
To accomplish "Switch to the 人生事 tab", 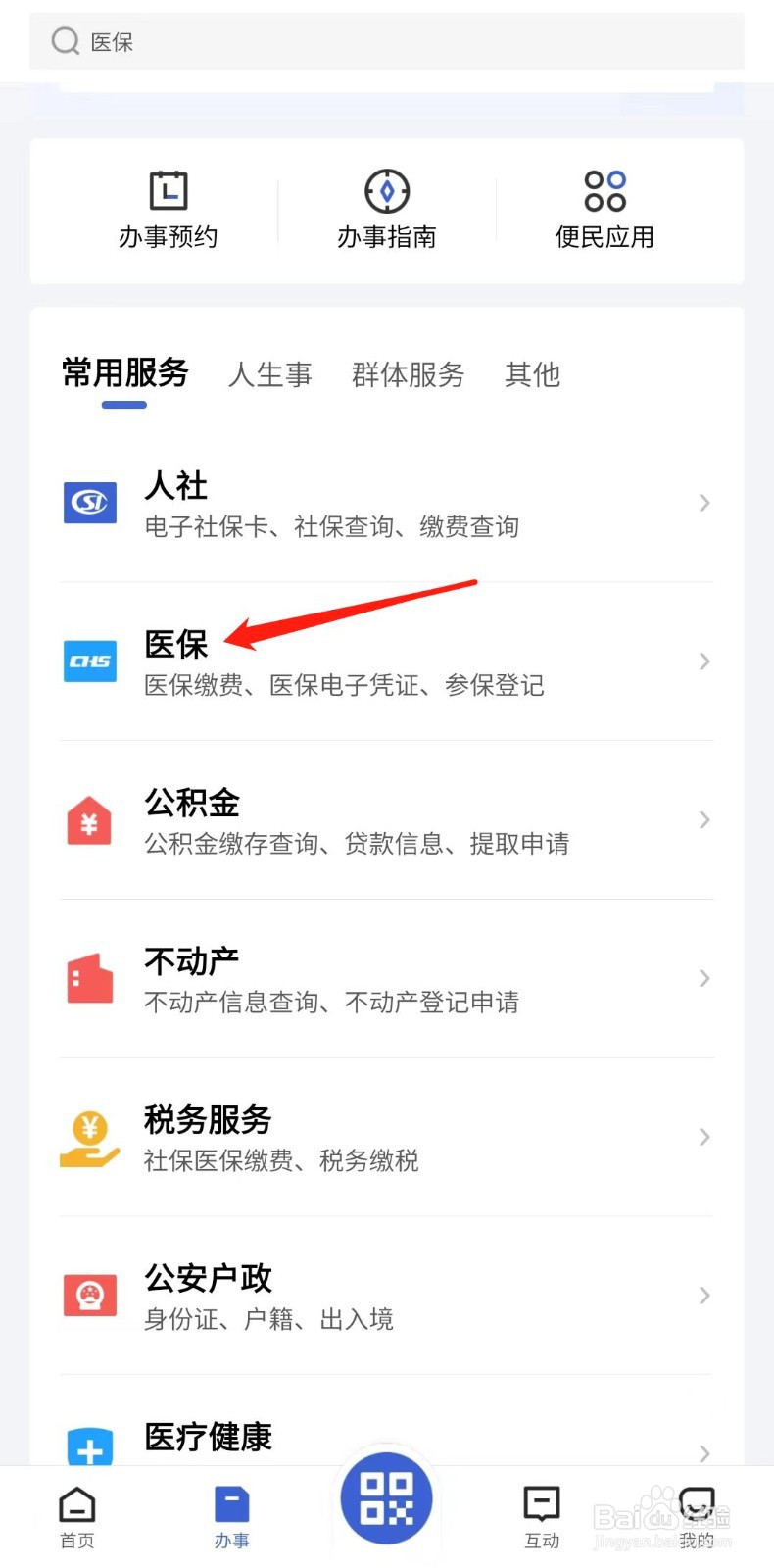I will tap(270, 374).
